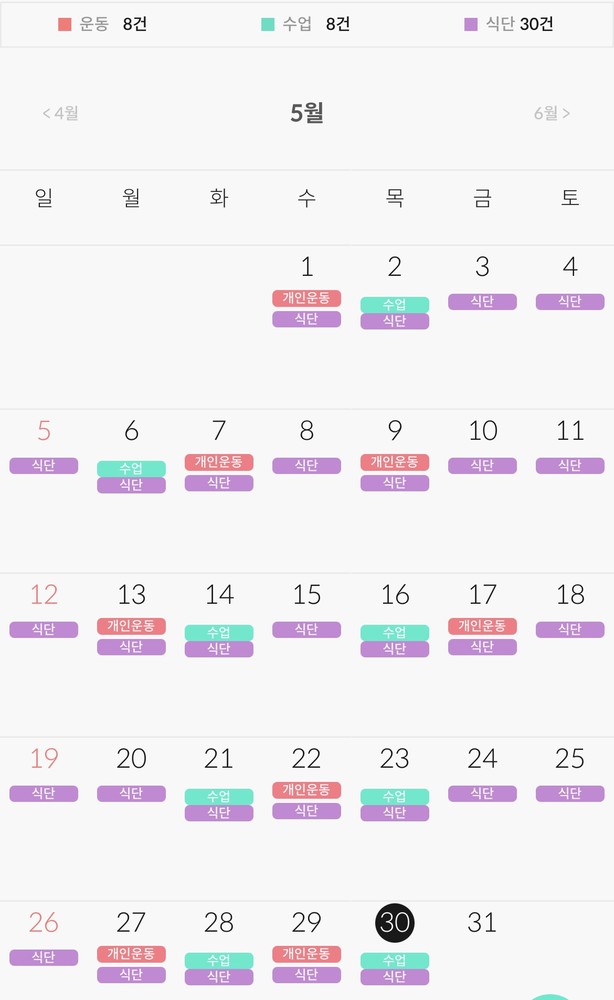The width and height of the screenshot is (614, 1000).
Task: Open May 28 with 수업 entry
Action: coord(219,923)
